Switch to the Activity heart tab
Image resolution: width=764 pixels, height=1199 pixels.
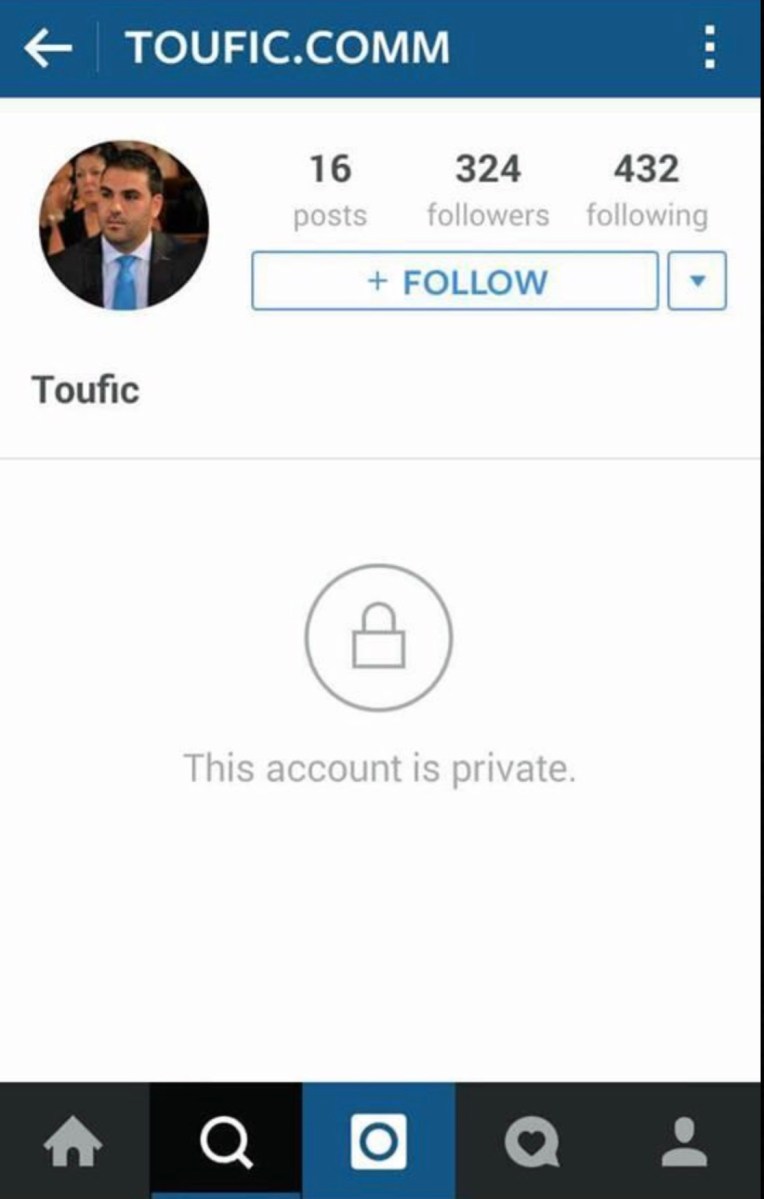point(531,1141)
